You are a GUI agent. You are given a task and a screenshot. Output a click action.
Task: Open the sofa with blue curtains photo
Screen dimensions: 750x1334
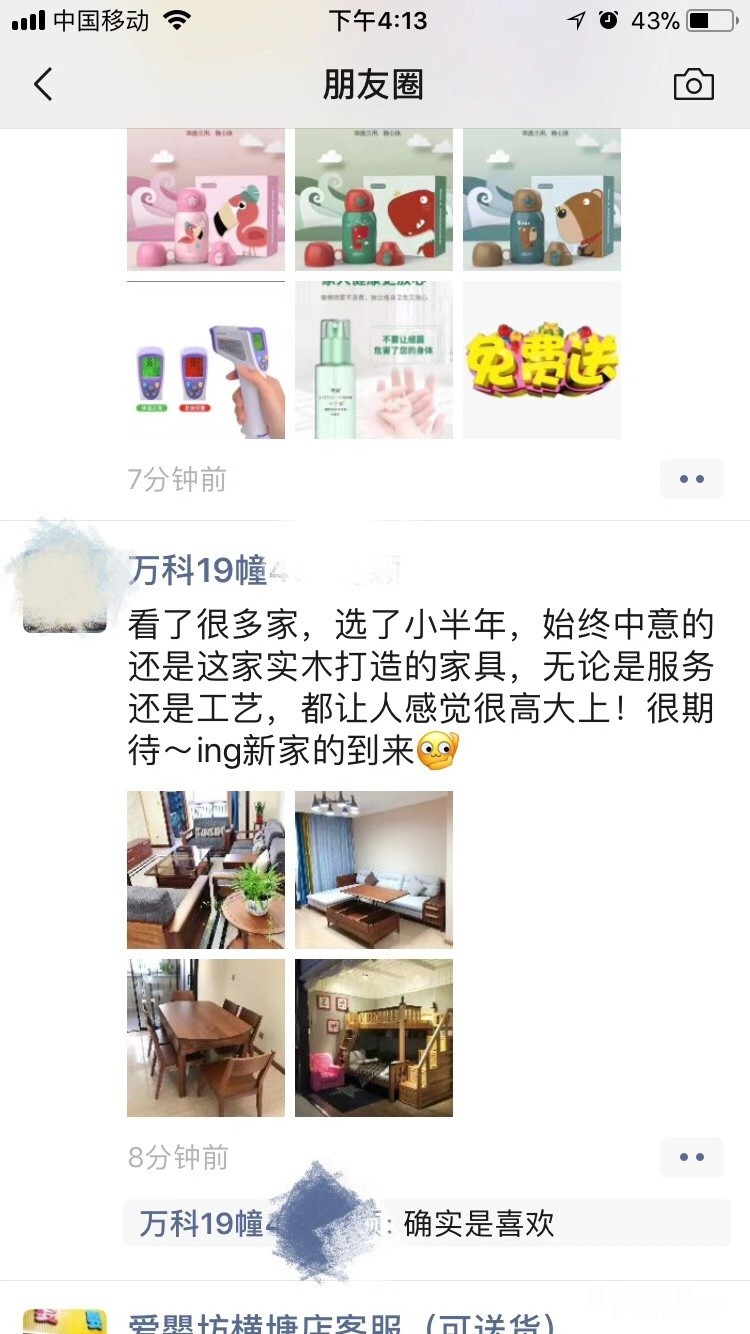click(373, 869)
